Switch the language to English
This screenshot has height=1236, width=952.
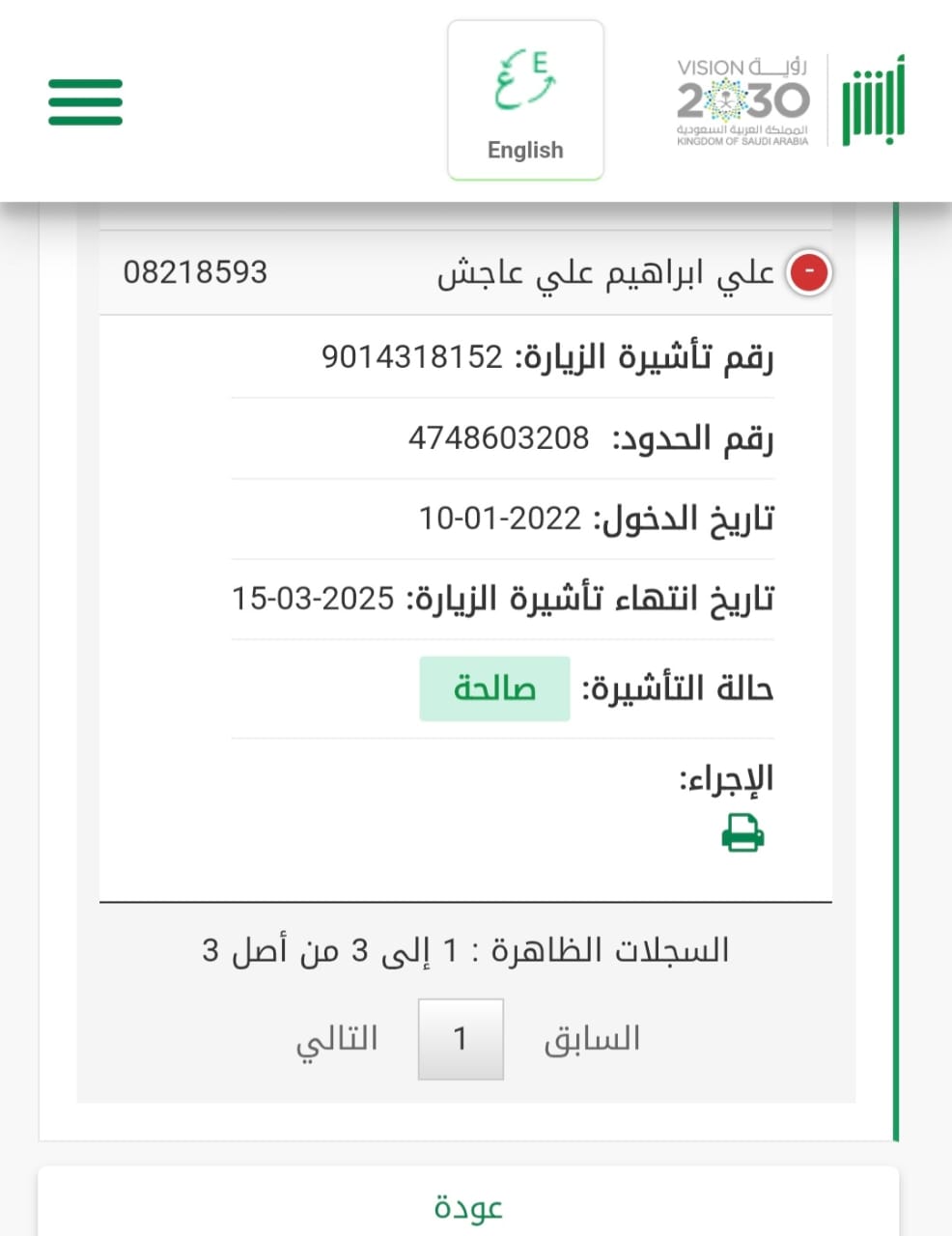tap(525, 101)
